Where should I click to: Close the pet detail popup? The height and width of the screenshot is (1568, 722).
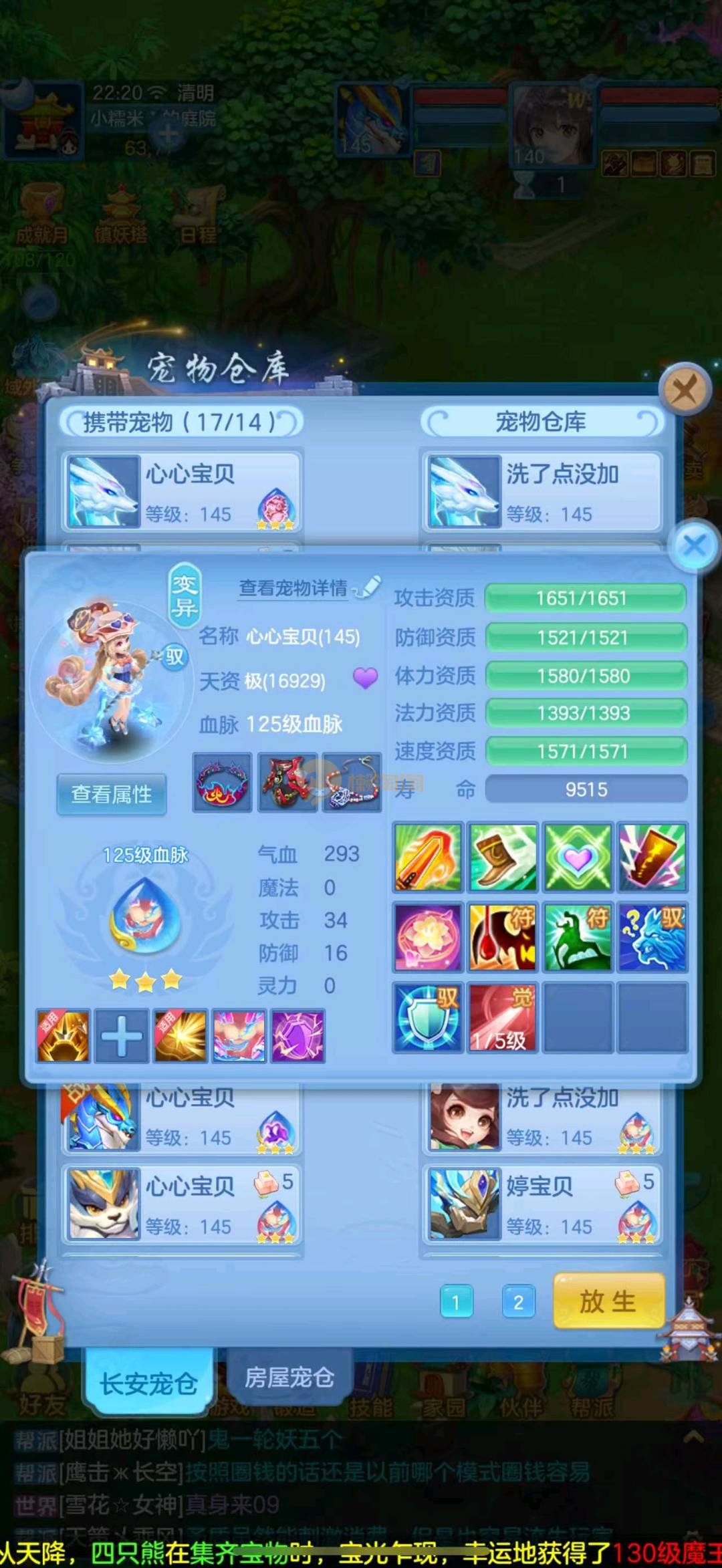694,545
